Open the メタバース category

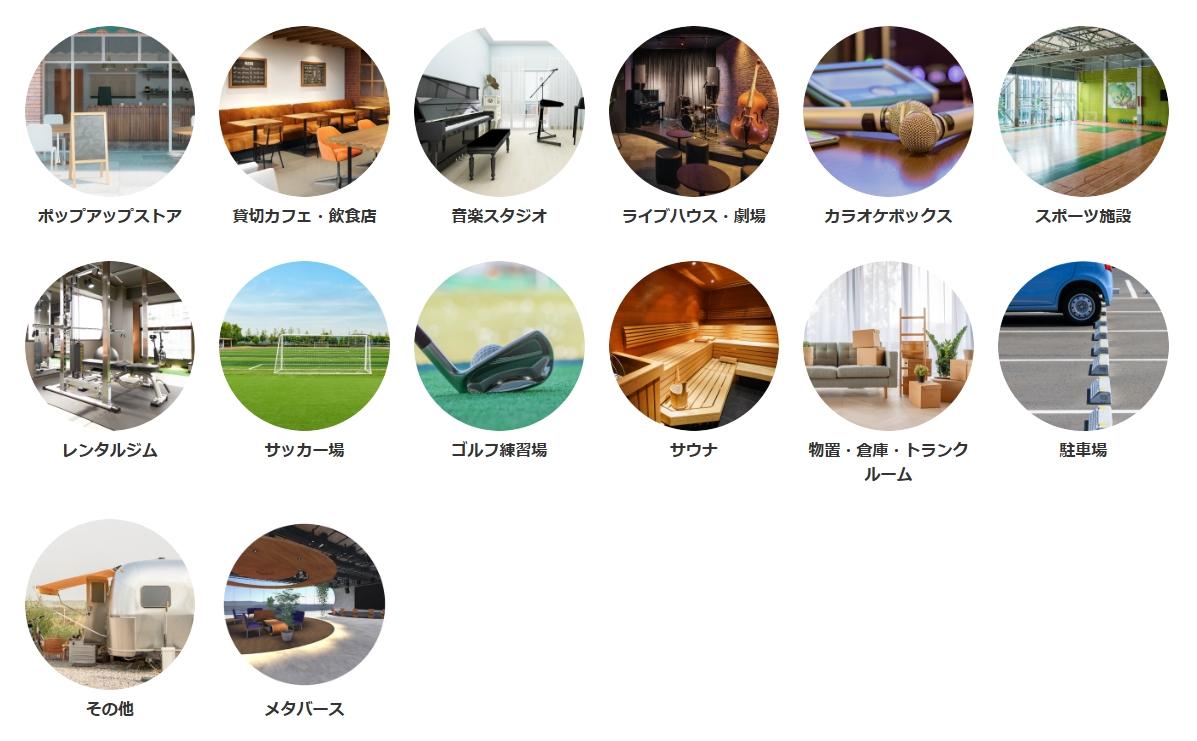coord(304,604)
